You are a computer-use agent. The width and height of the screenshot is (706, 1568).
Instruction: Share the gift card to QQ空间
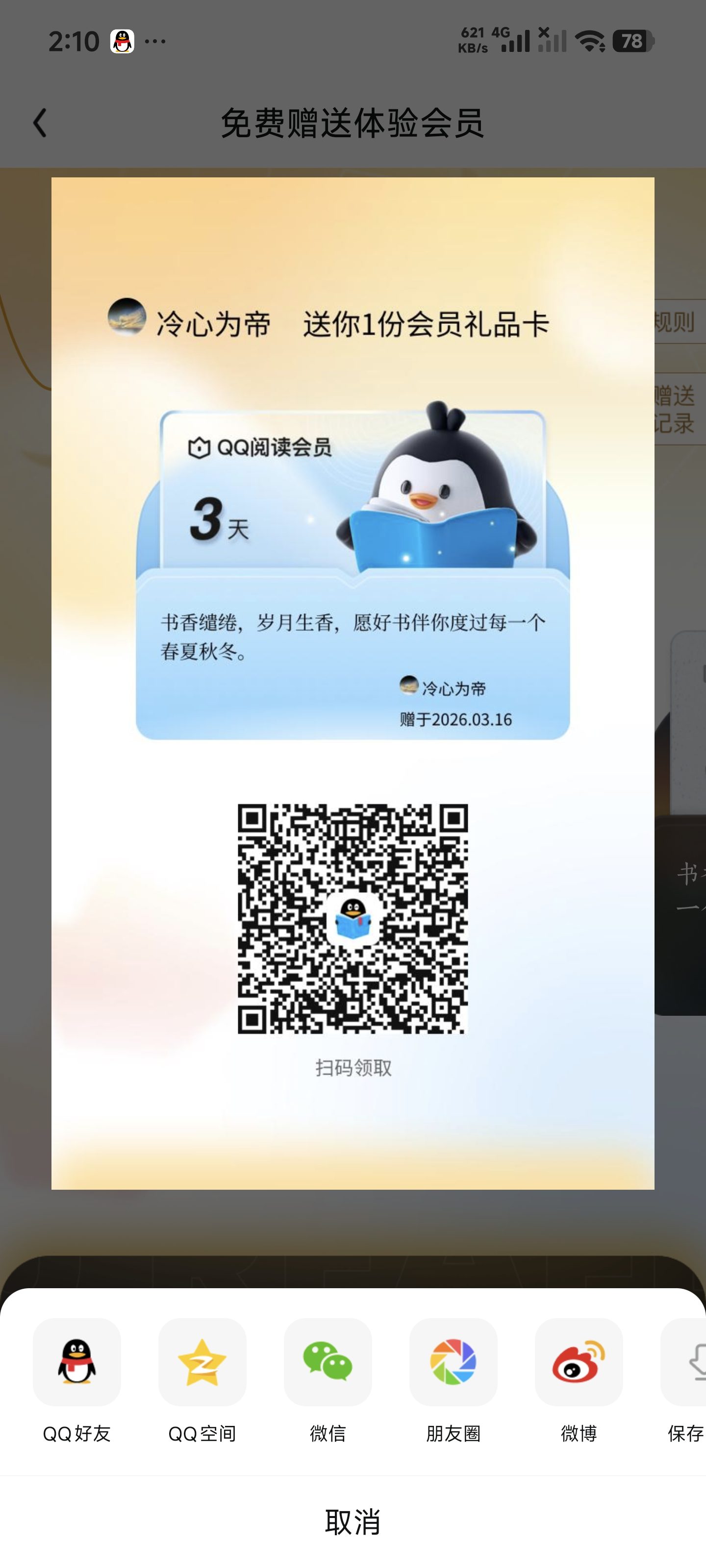tap(202, 1362)
